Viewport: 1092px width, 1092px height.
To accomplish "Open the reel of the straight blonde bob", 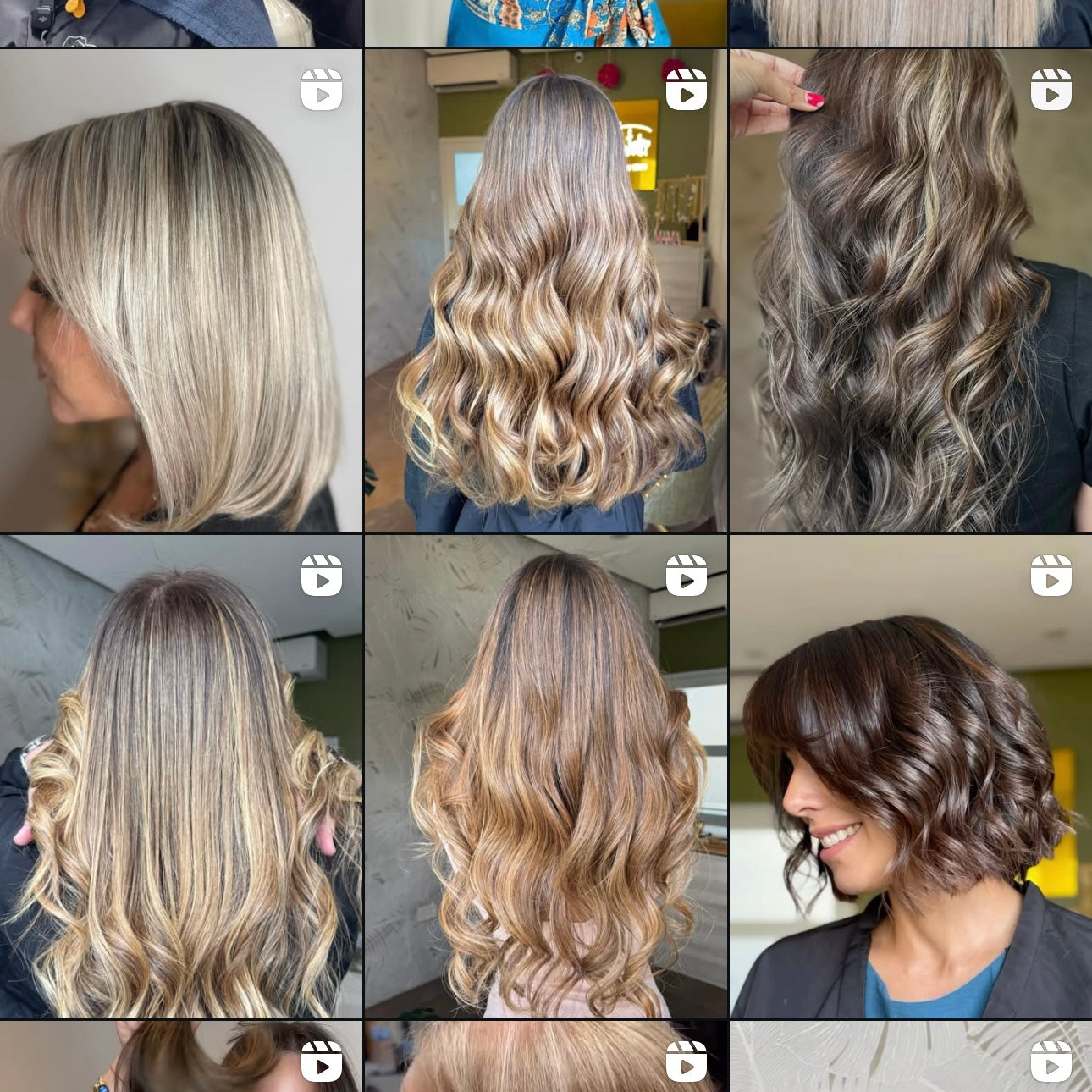I will (180, 290).
